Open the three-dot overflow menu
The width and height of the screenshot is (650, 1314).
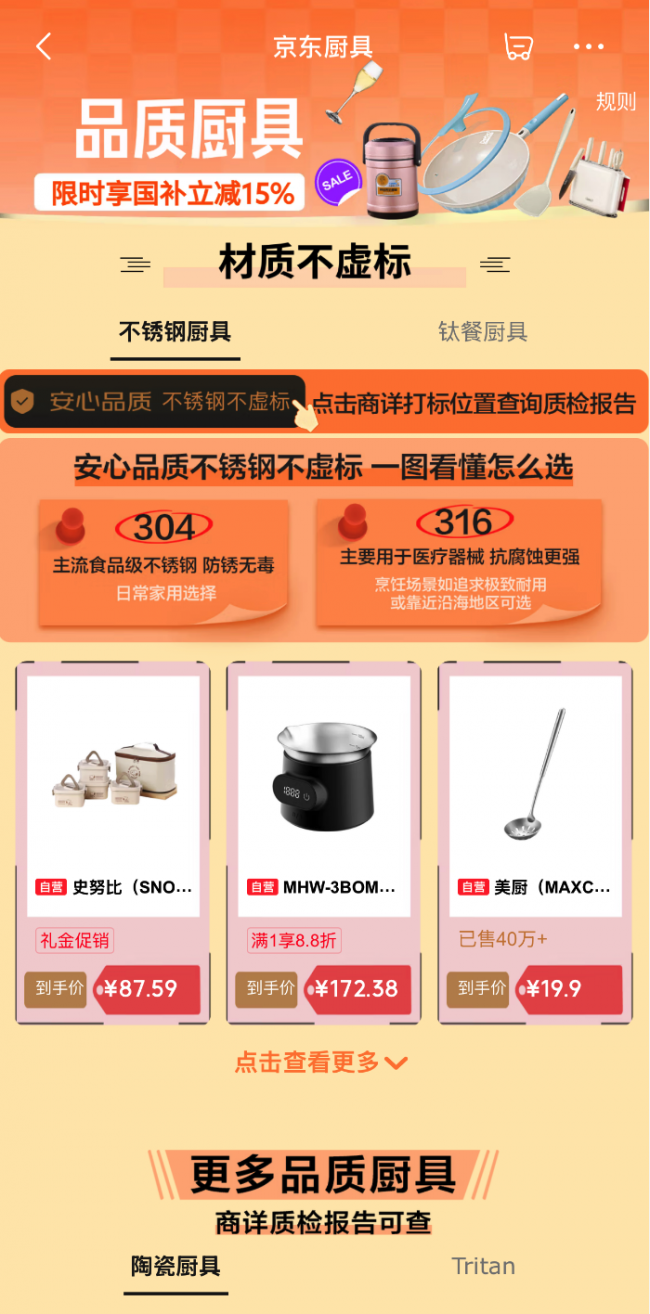pyautogui.click(x=588, y=46)
